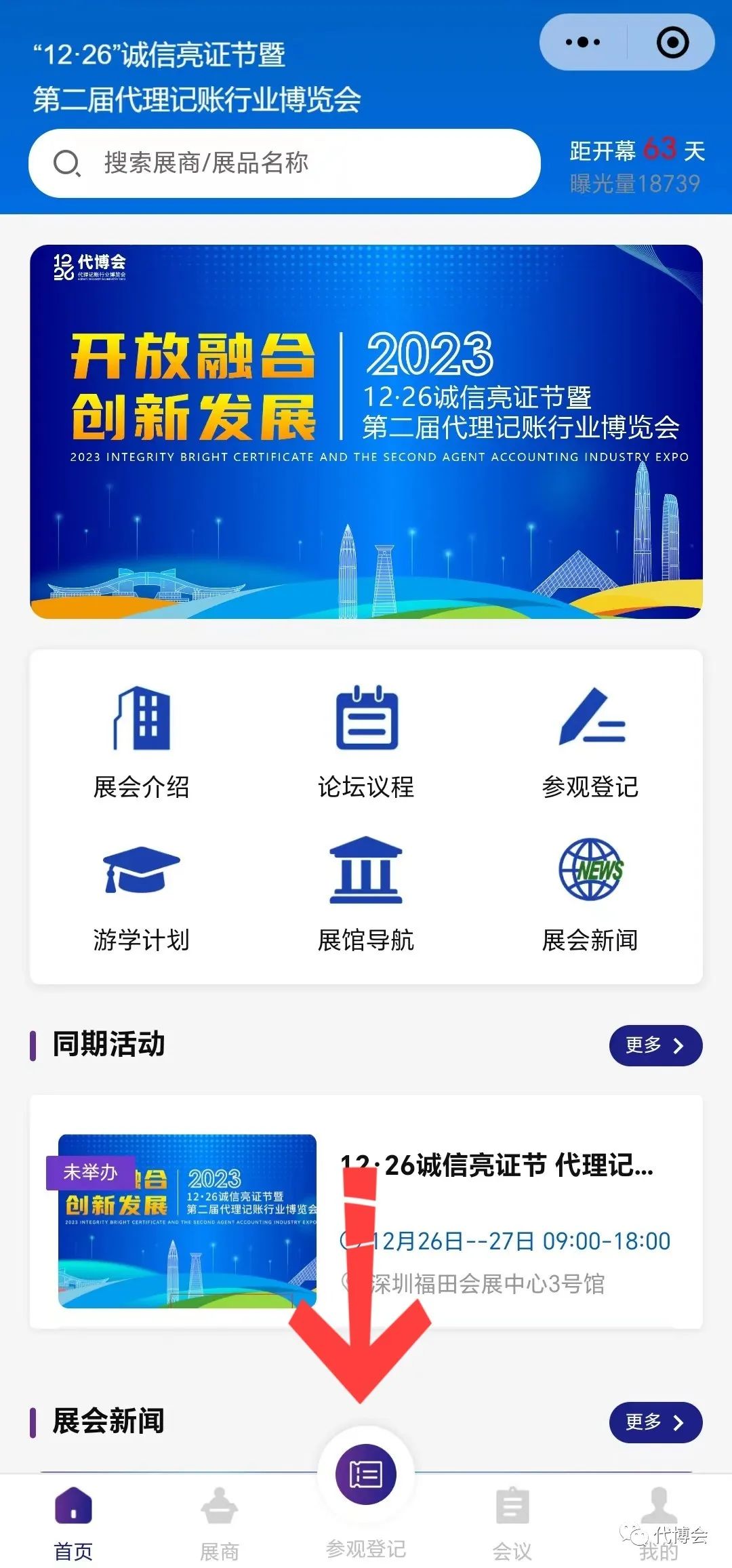
Task: Open the mini program more options menu
Action: 583,43
